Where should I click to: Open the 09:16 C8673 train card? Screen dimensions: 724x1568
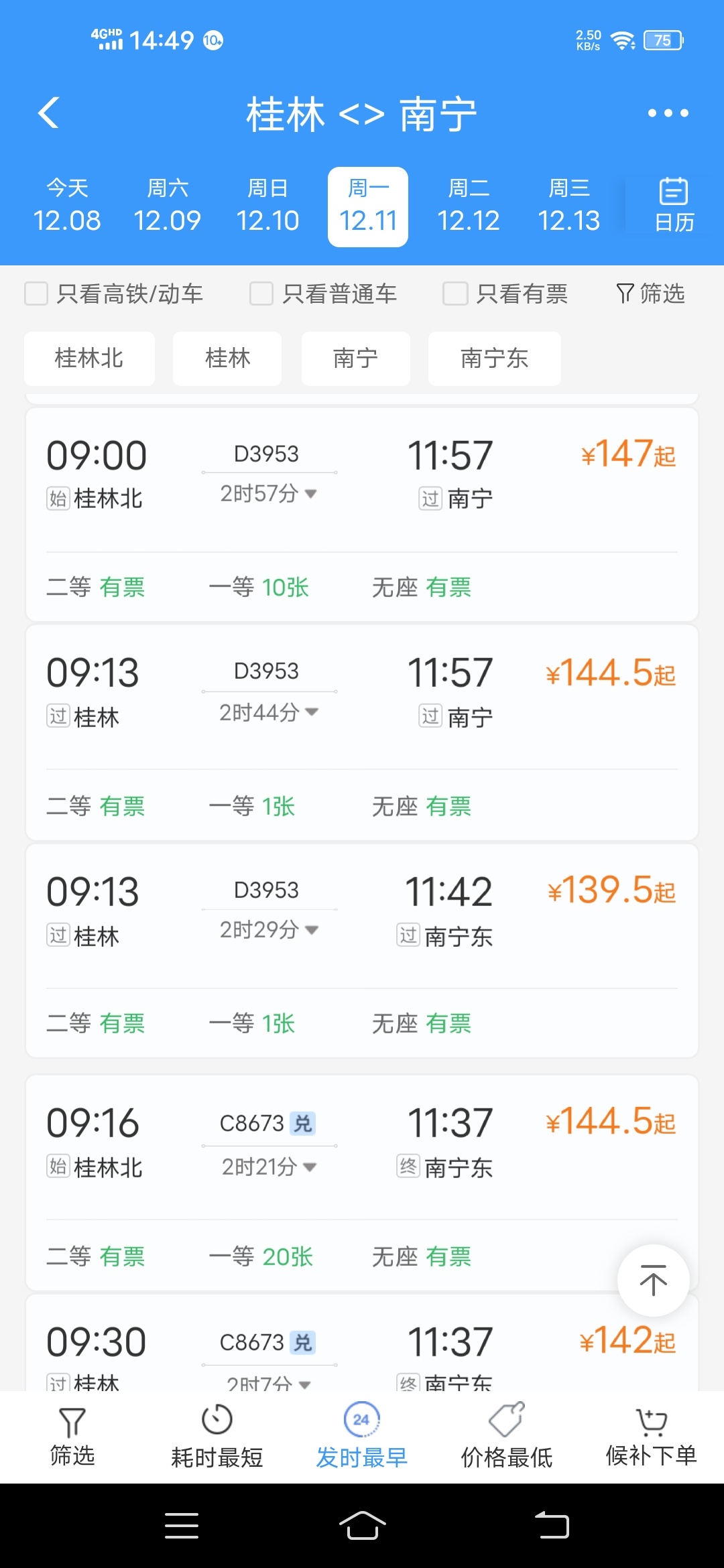(362, 1182)
